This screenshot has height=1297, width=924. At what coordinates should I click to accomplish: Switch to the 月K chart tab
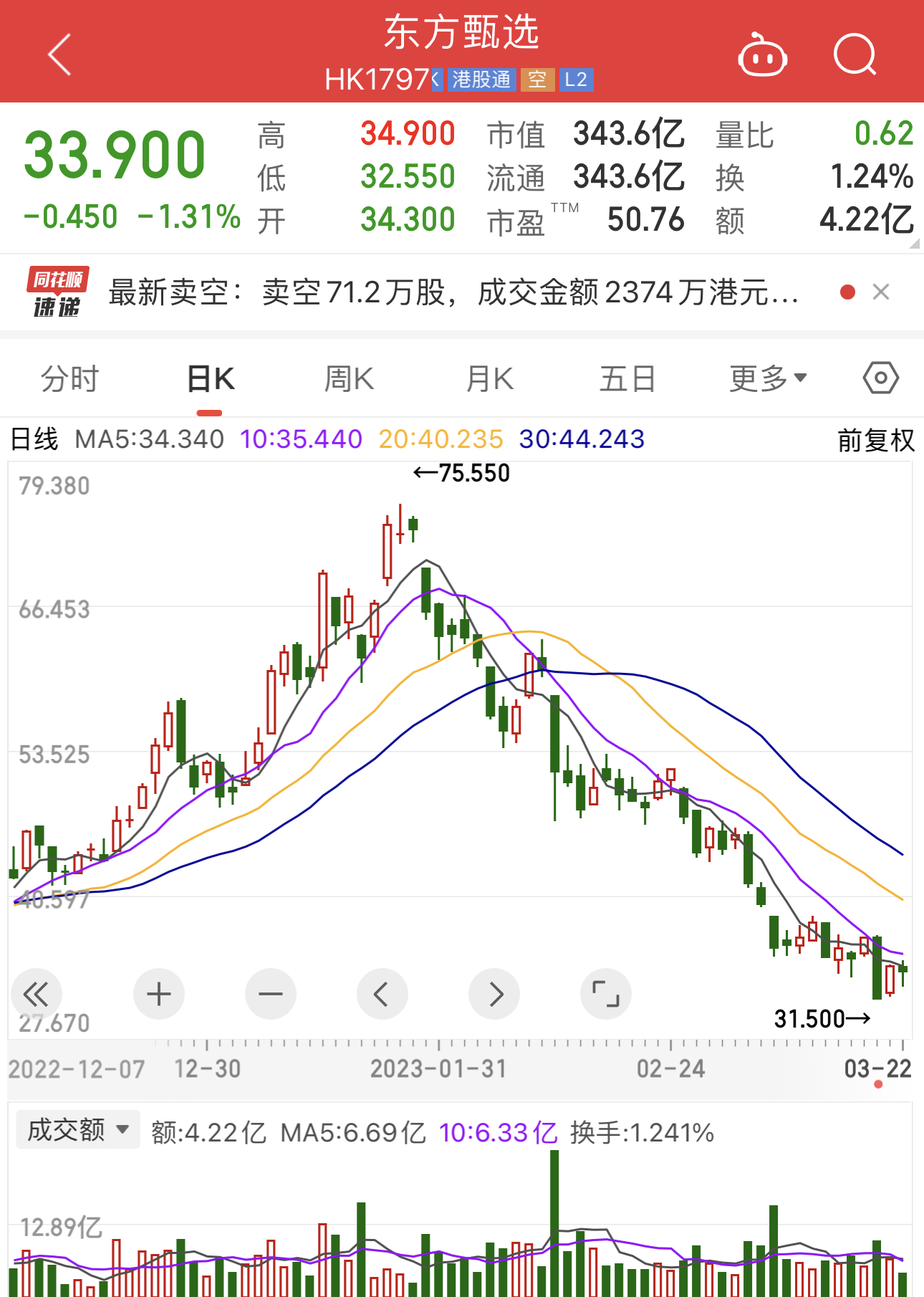click(x=489, y=378)
